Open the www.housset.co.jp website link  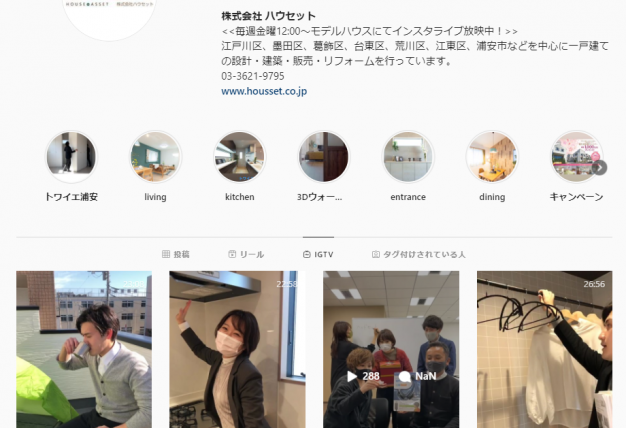coord(264,91)
